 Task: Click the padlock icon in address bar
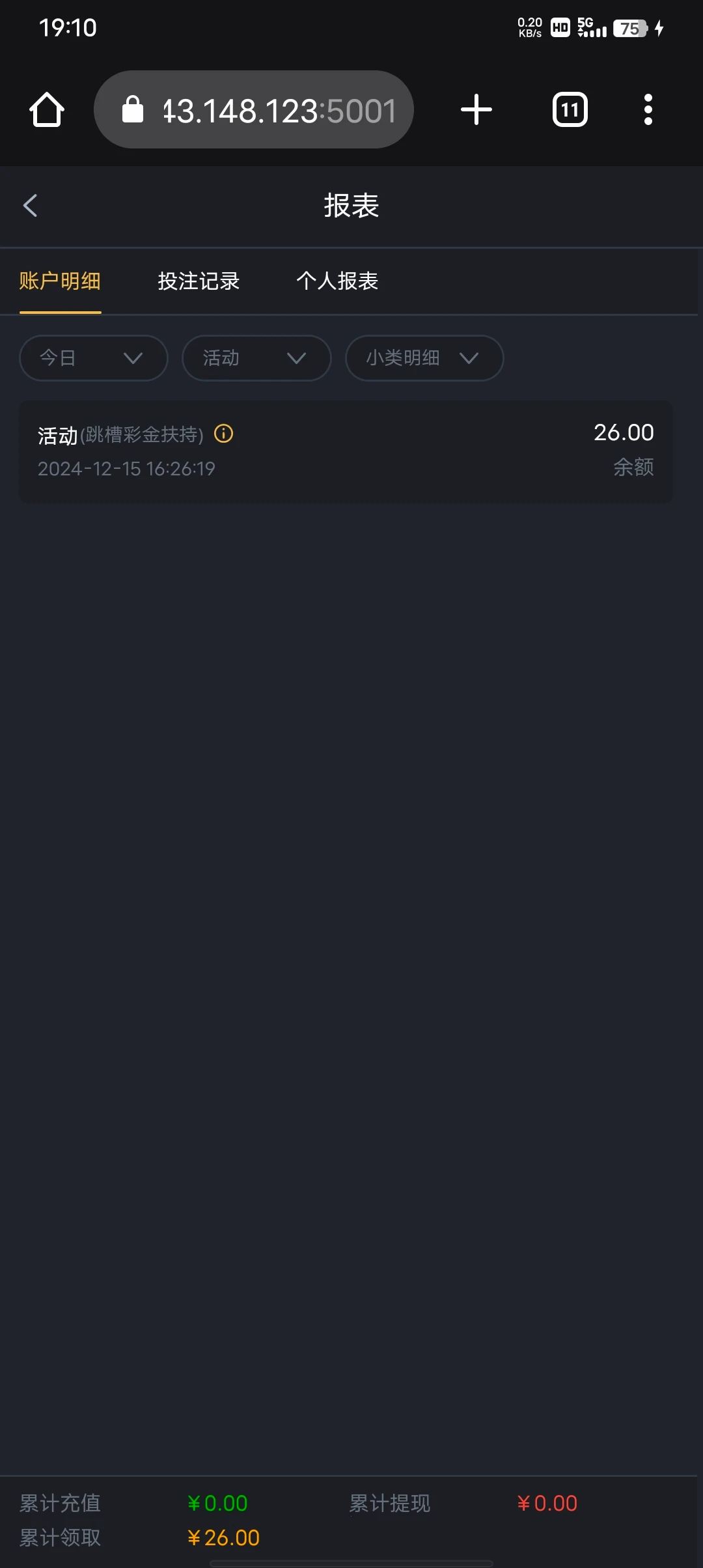tap(133, 109)
